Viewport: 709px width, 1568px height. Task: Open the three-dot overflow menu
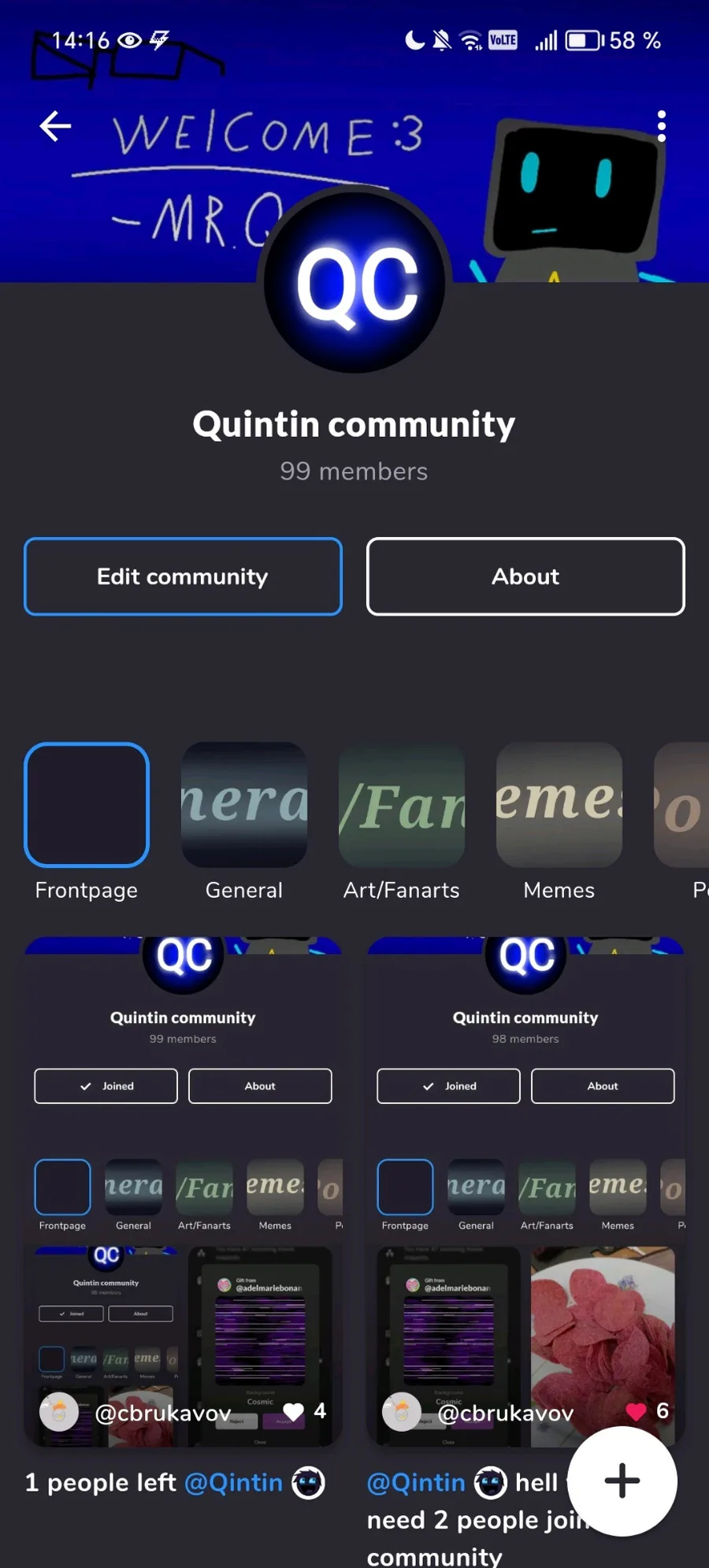coord(661,126)
